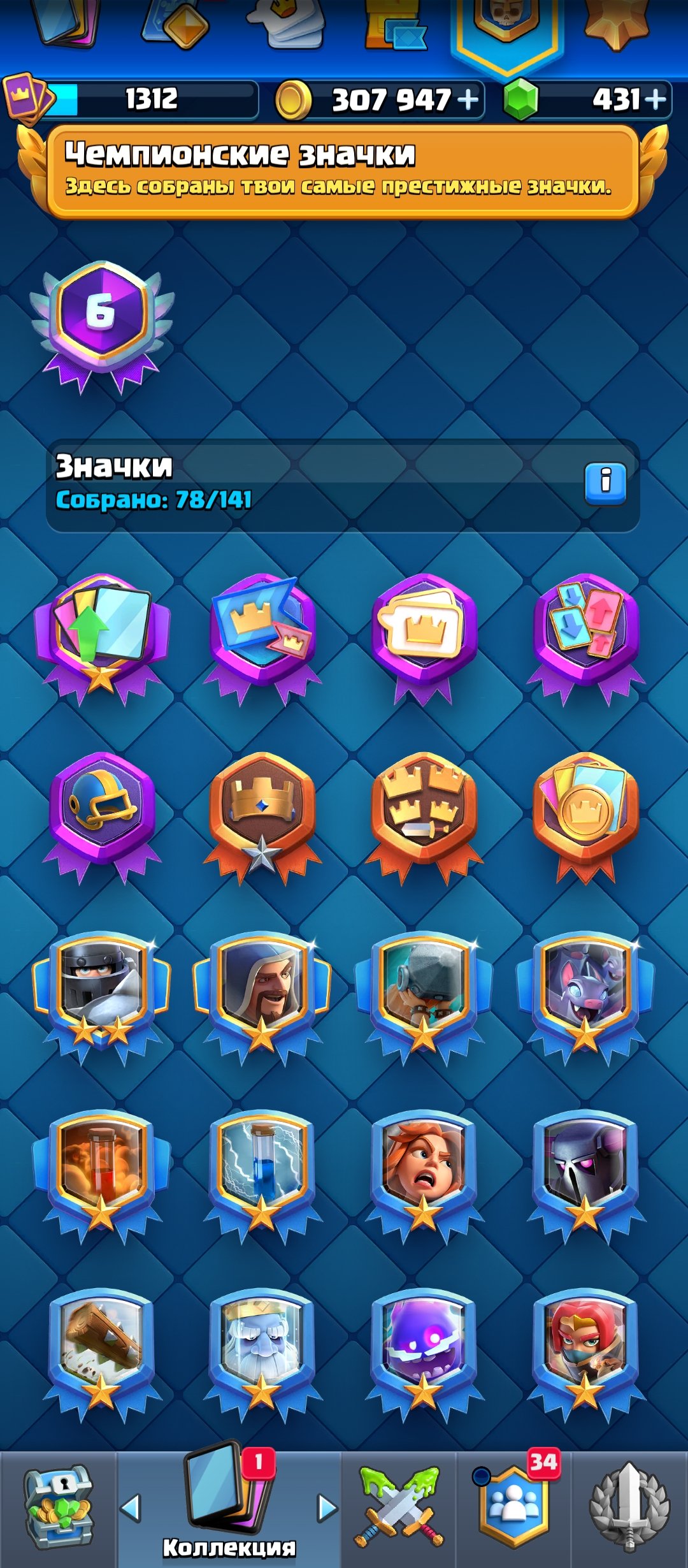Viewport: 688px width, 1568px height.
Task: Open the card upgrade badge with green arrow
Action: tap(102, 639)
